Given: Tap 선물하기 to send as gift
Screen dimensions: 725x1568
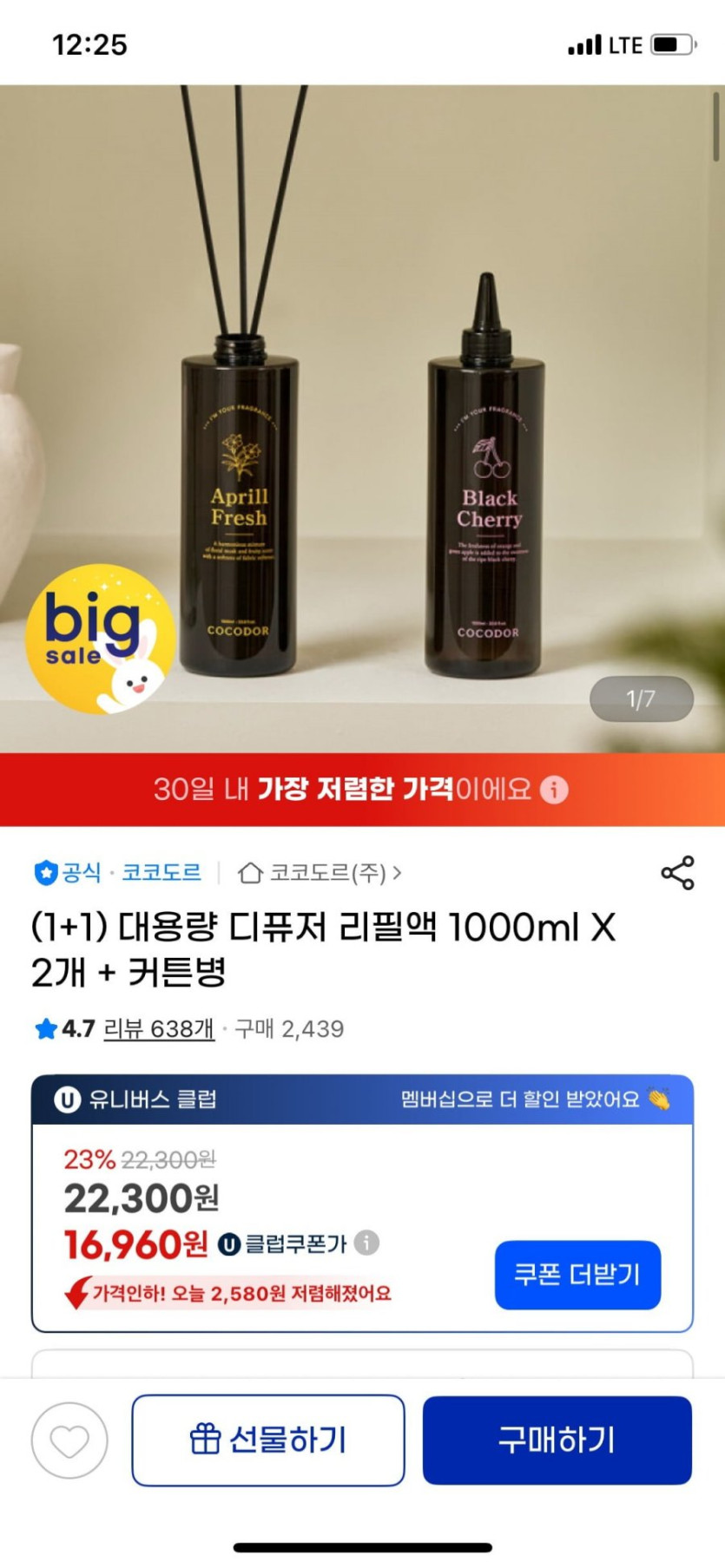Looking at the screenshot, I should pos(268,1440).
